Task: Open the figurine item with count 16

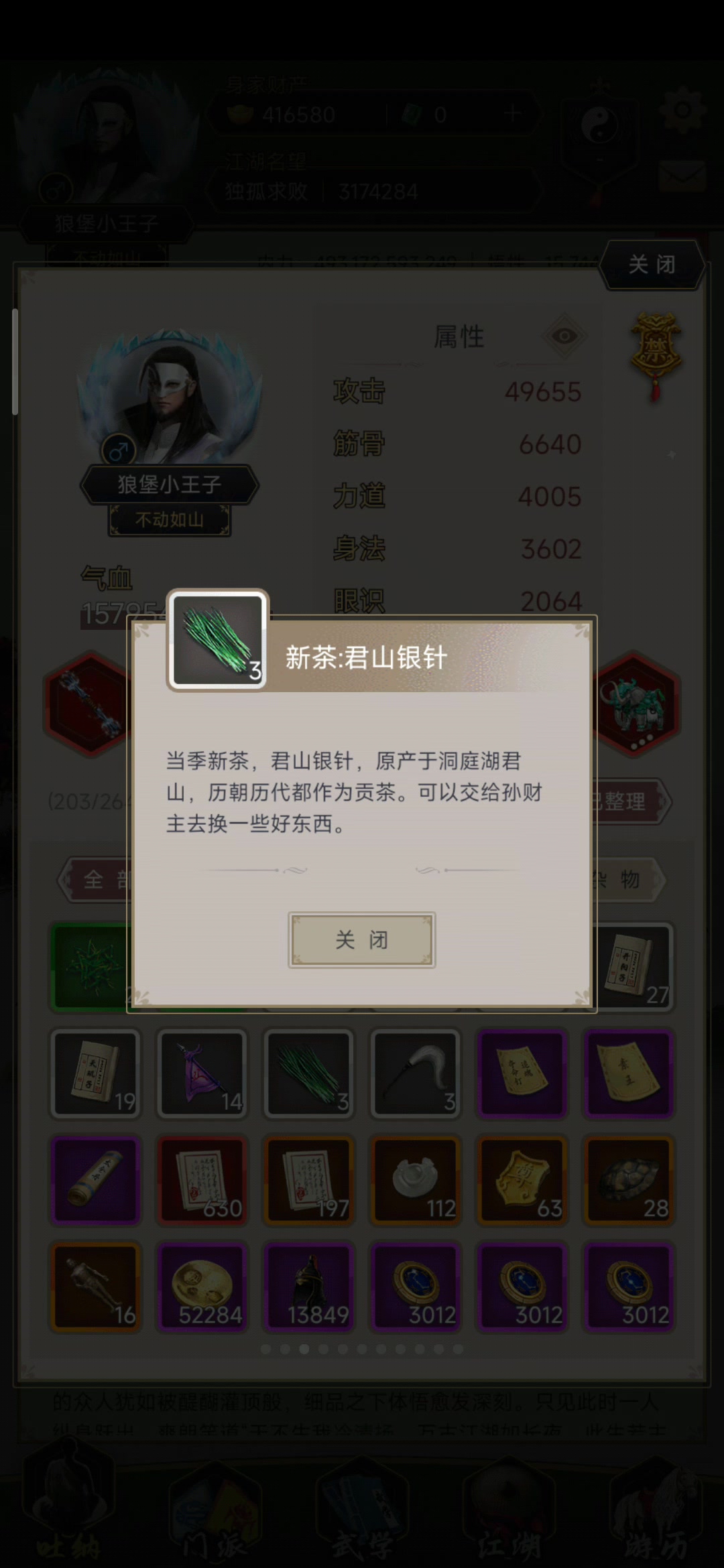Action: click(95, 1287)
